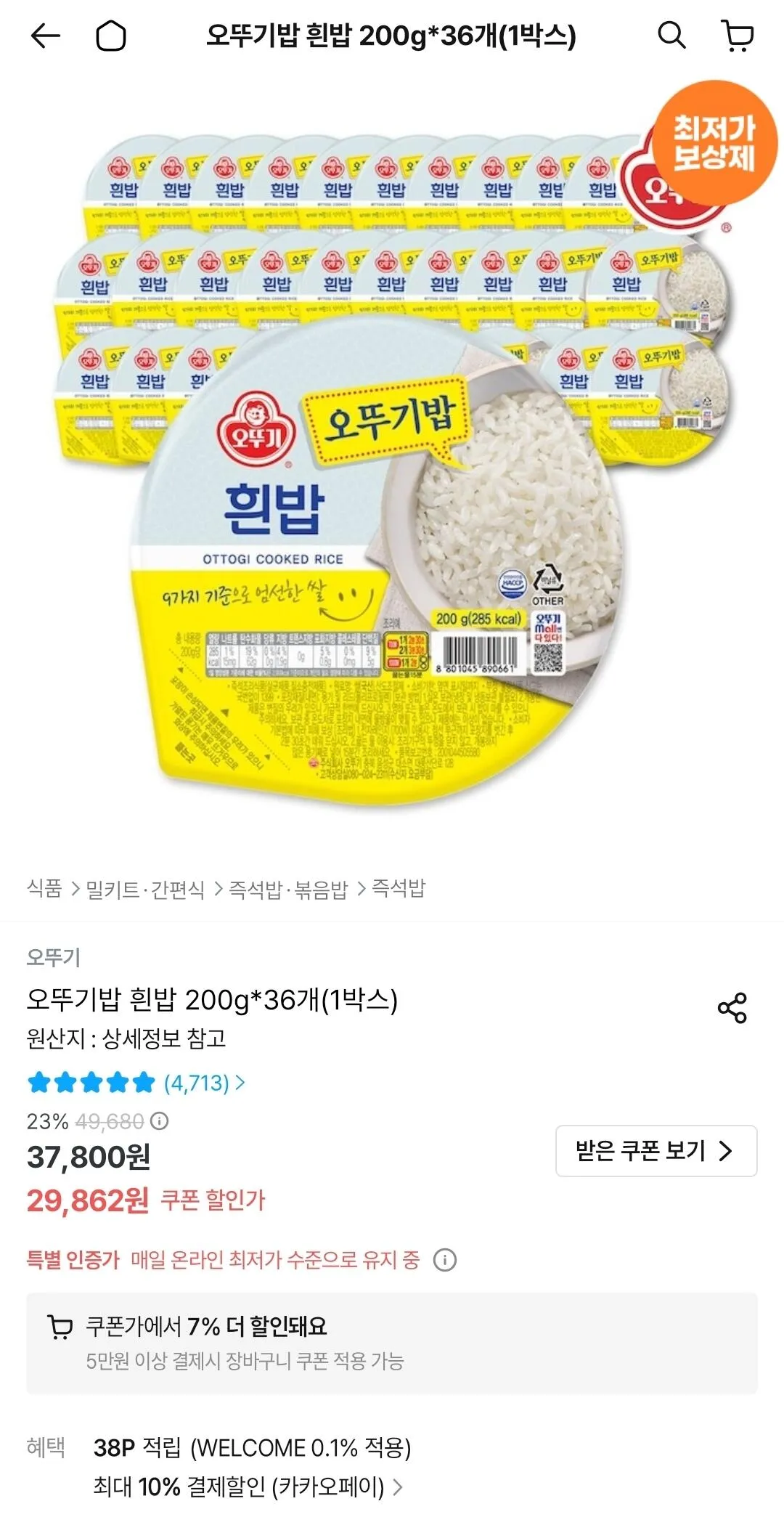Open the 받은 쿠폰 보기 button
Screen dimensions: 784x1517
point(656,1151)
